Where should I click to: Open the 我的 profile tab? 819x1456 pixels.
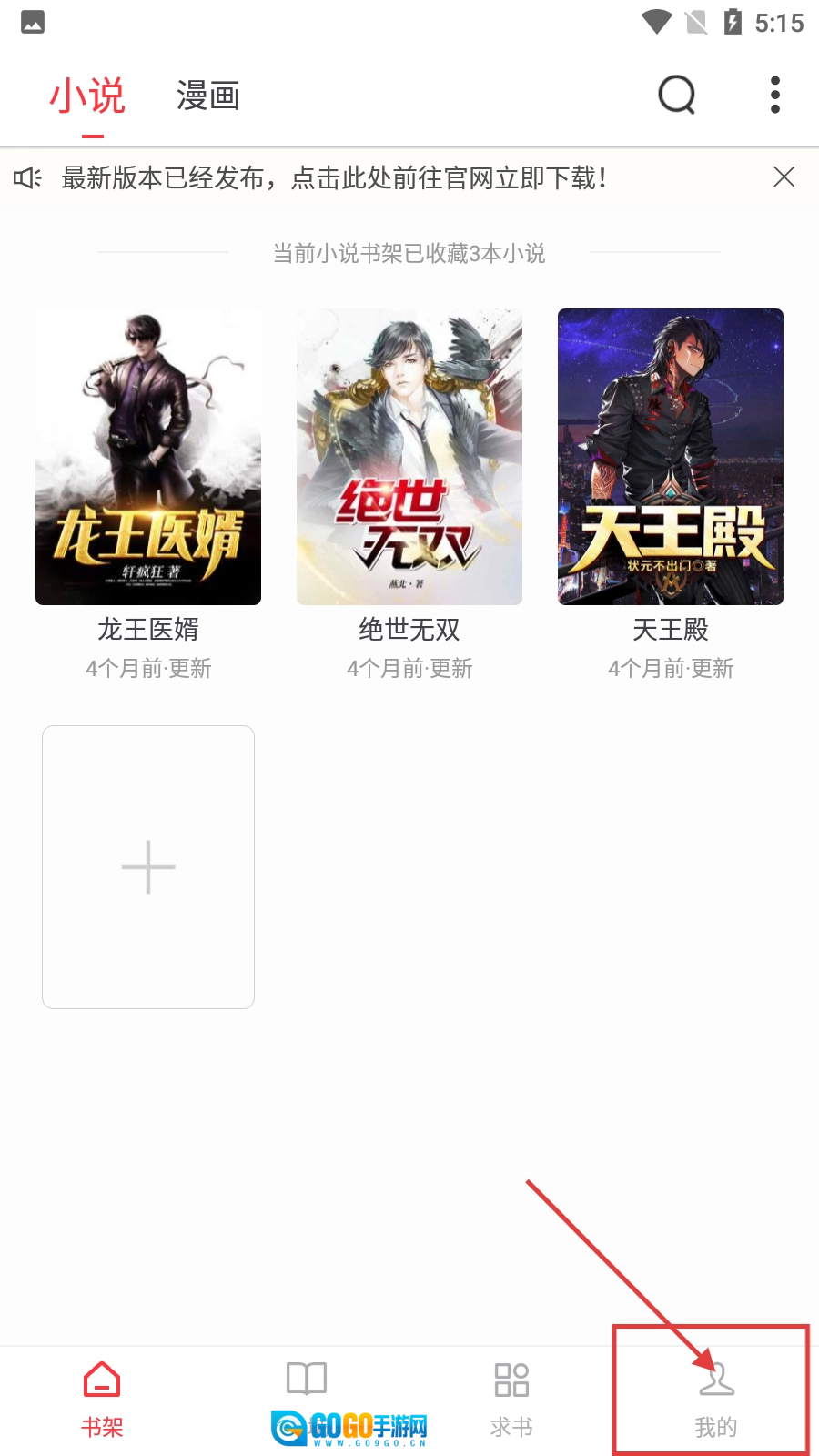click(715, 1400)
